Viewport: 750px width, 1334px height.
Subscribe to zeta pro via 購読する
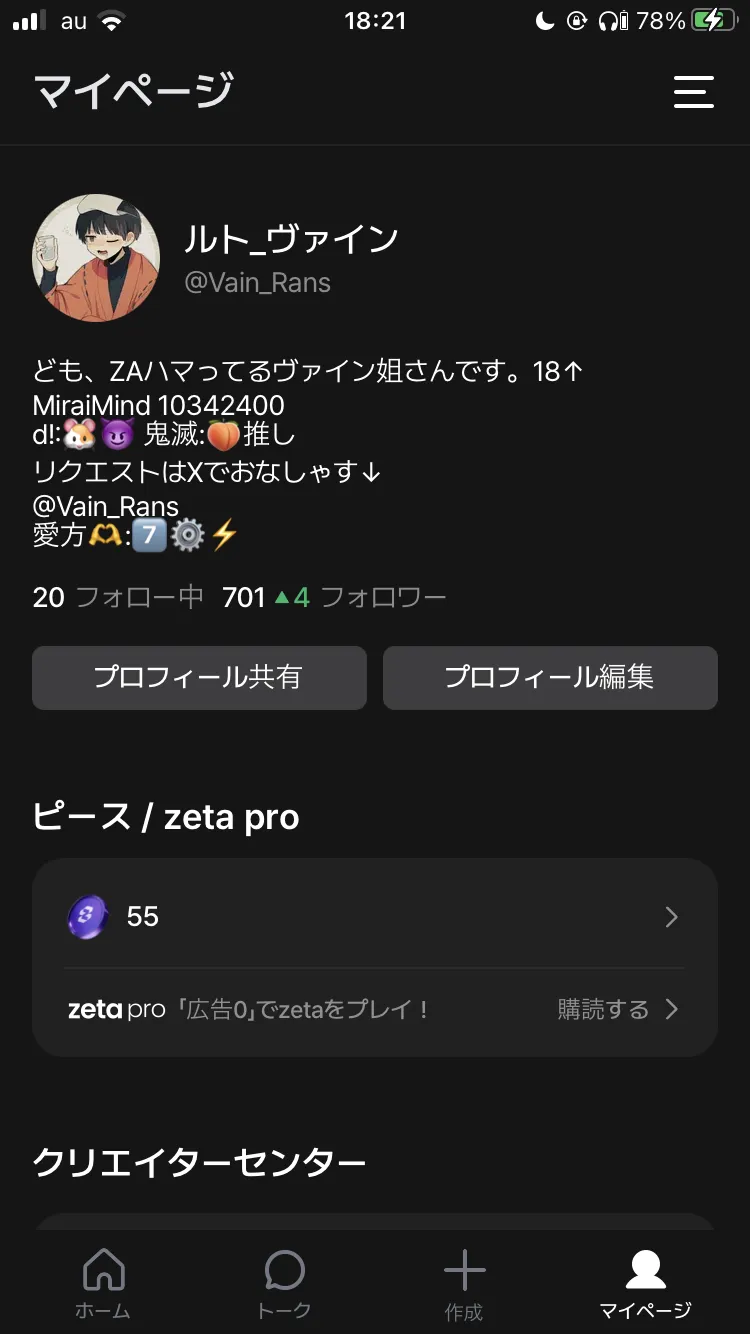[616, 1009]
